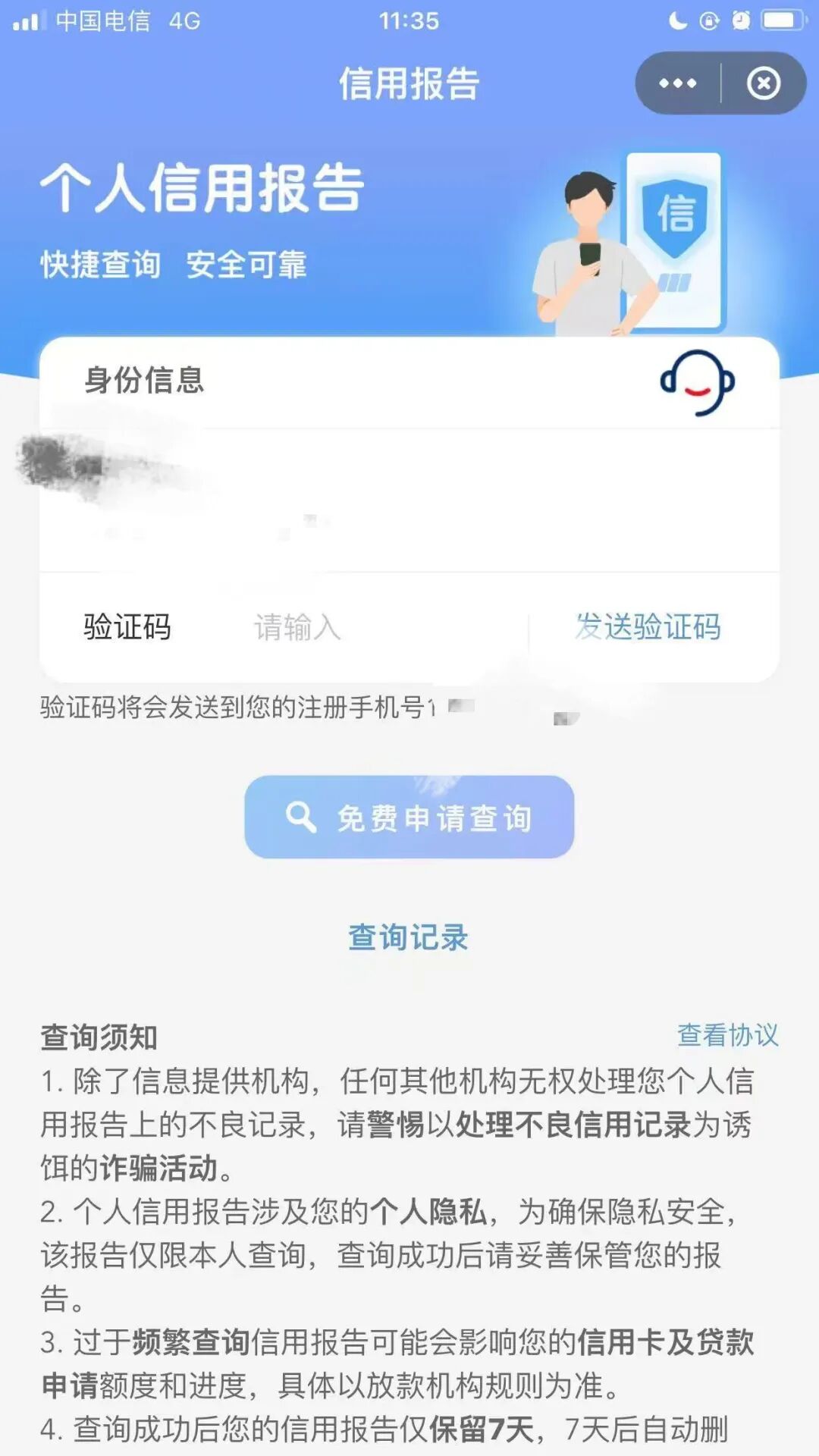Click the 免费申请查询 button
Screen dimensions: 819x1456
[409, 817]
